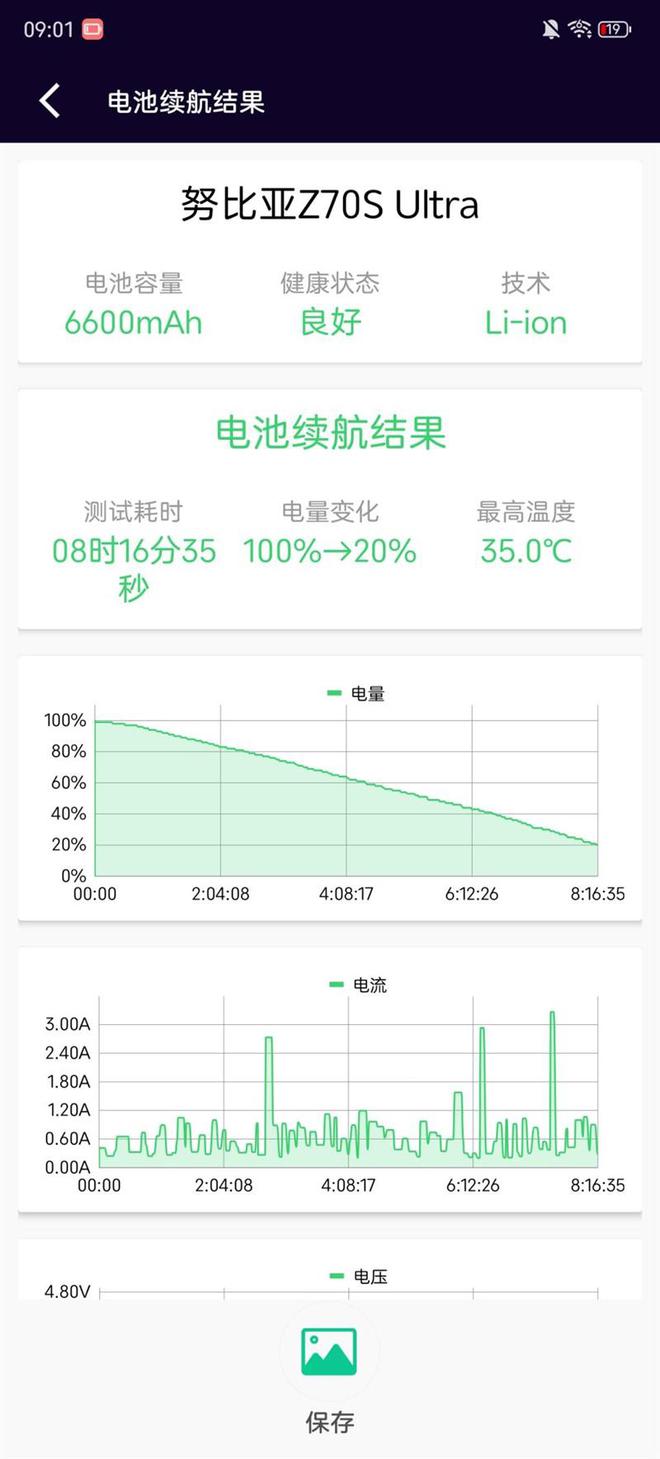Go back from the battery result page
660x1459 pixels.
click(49, 101)
